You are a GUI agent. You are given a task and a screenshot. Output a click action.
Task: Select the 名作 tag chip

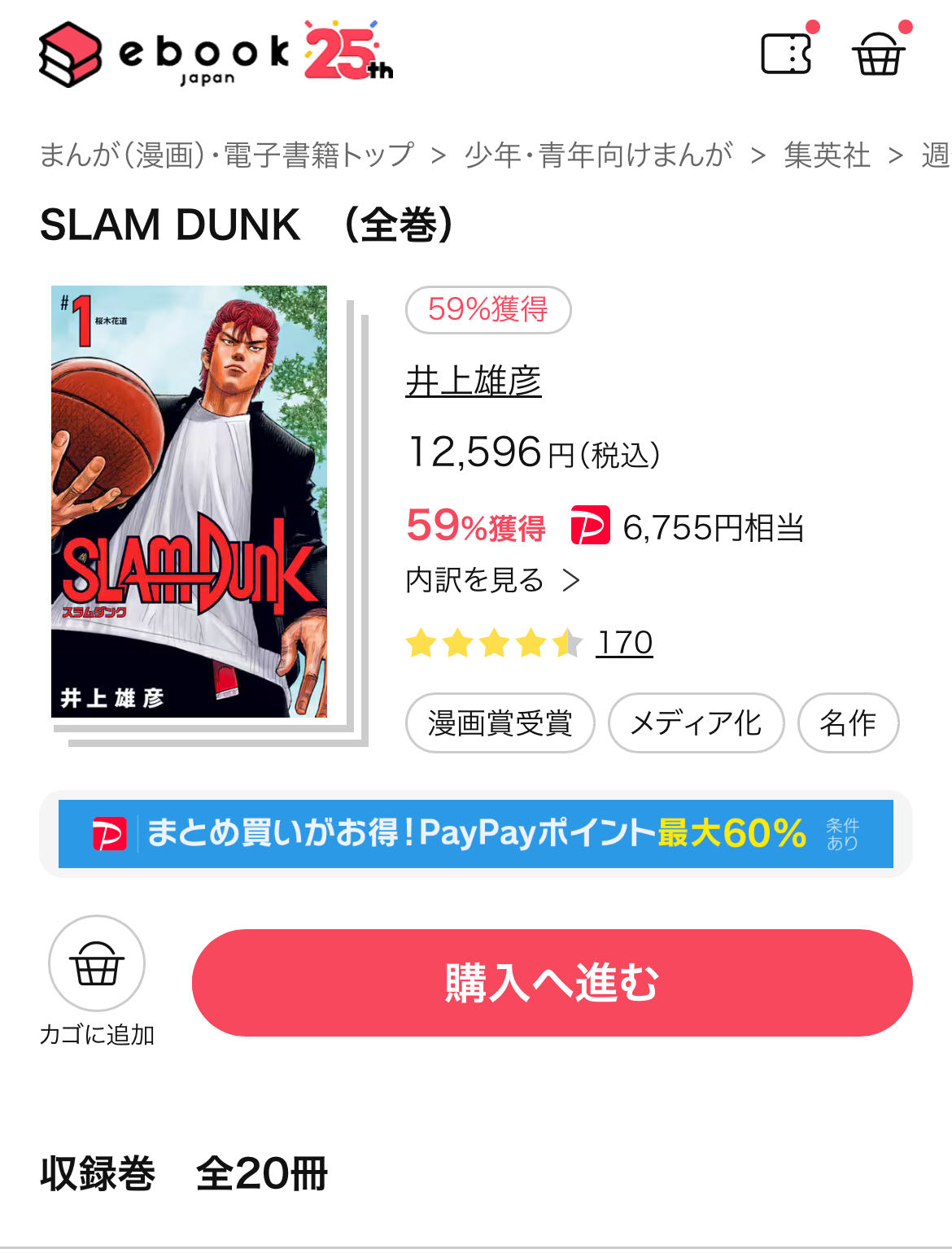pyautogui.click(x=848, y=723)
